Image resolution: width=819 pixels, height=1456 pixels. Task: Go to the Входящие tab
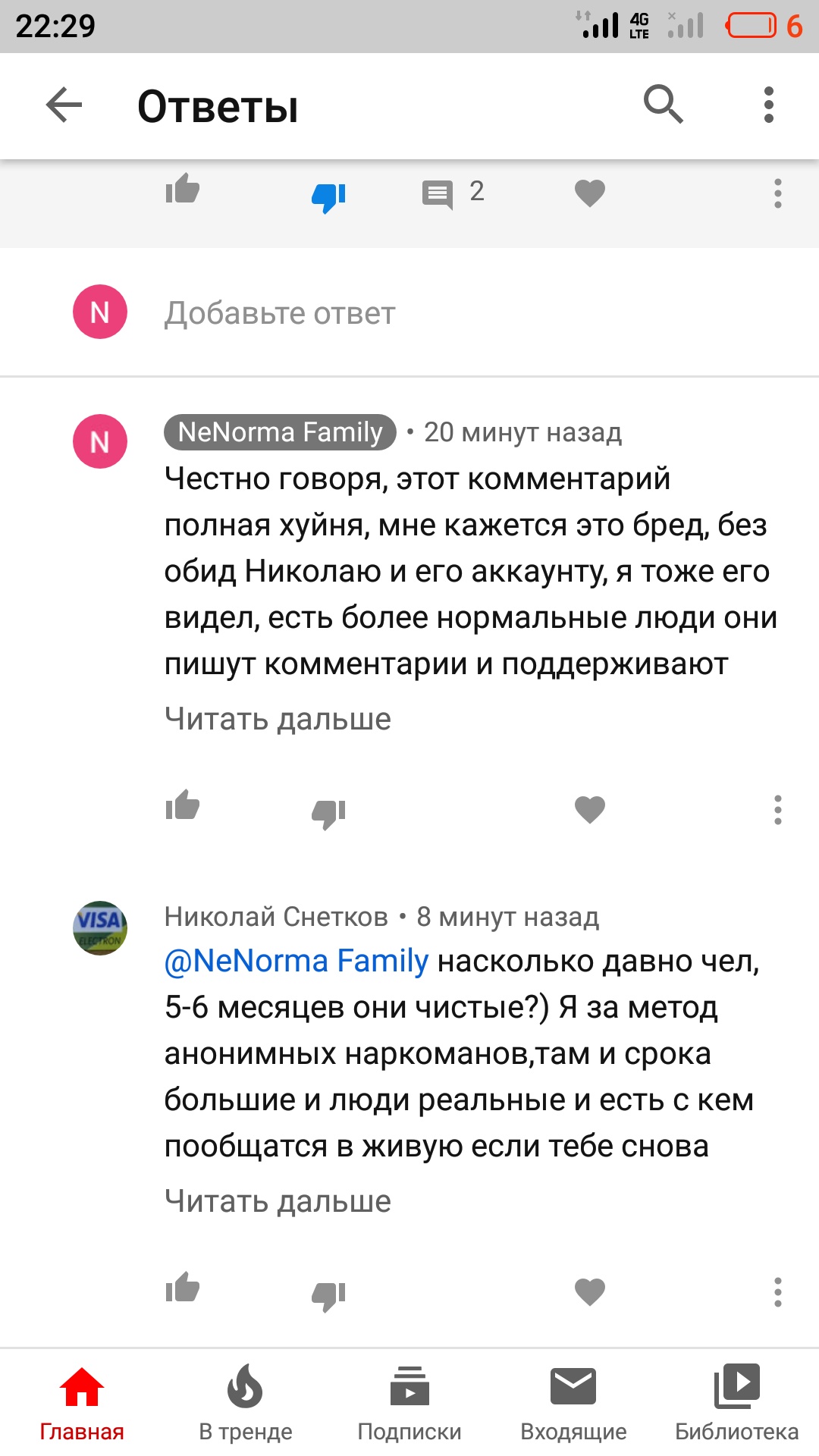573,1403
